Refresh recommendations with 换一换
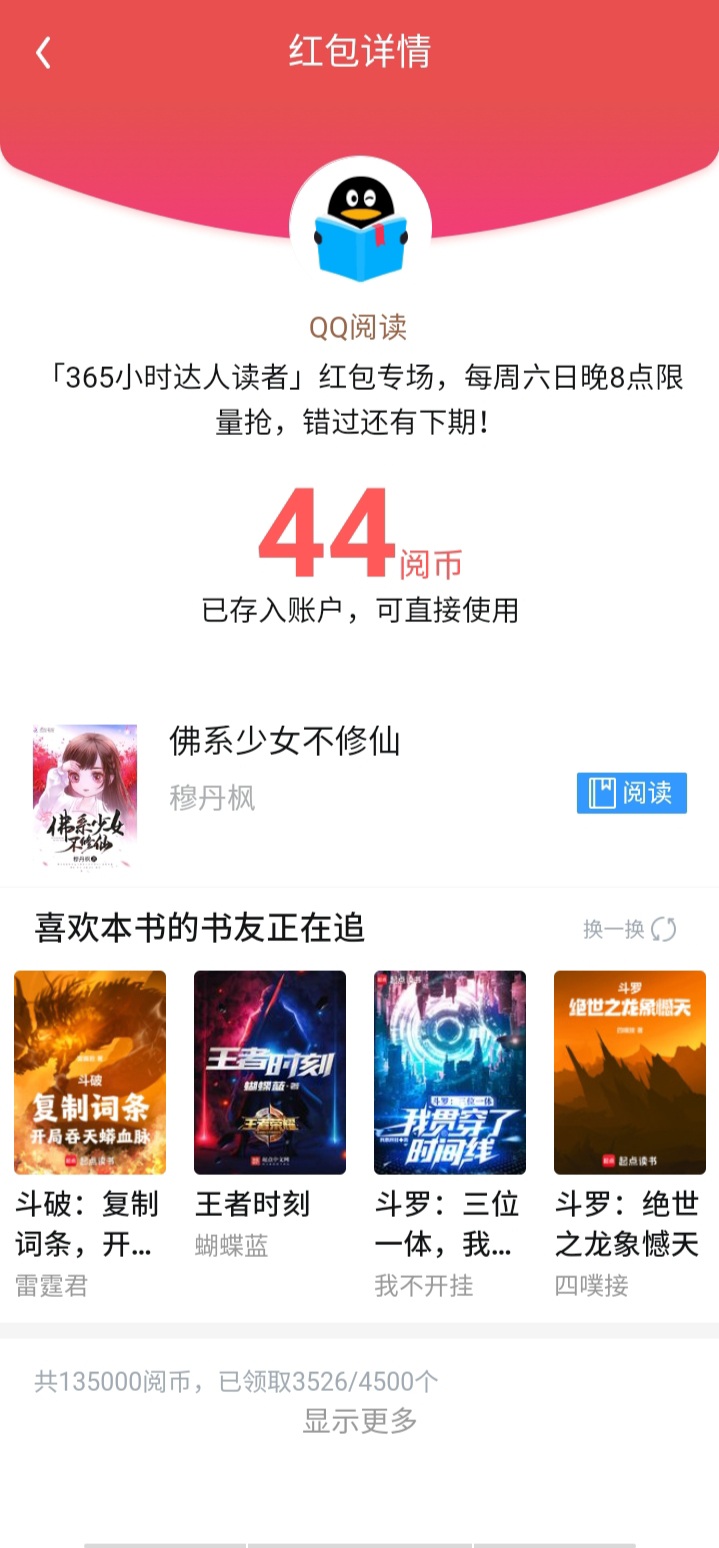719x1548 pixels. click(630, 929)
